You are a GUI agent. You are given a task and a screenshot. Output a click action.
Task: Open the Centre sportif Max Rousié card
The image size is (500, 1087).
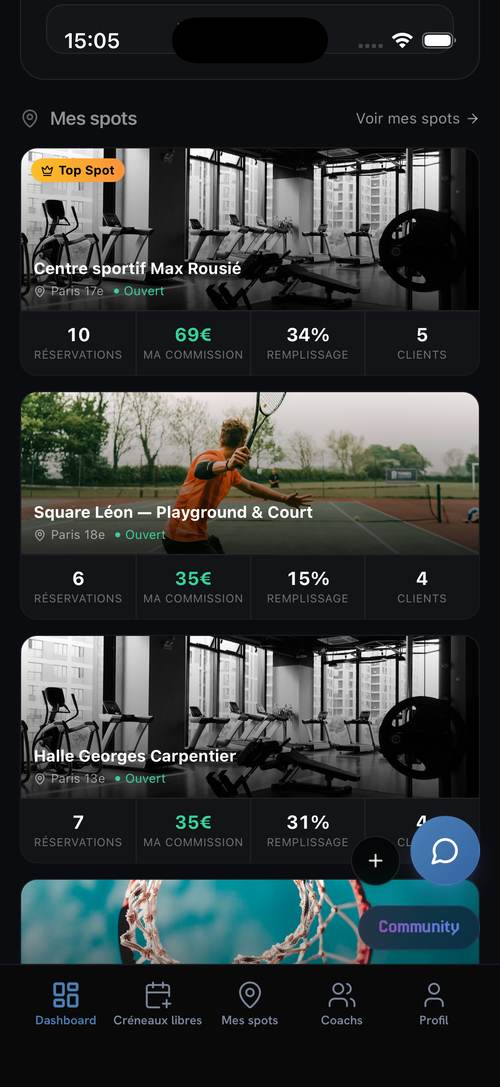tap(250, 261)
